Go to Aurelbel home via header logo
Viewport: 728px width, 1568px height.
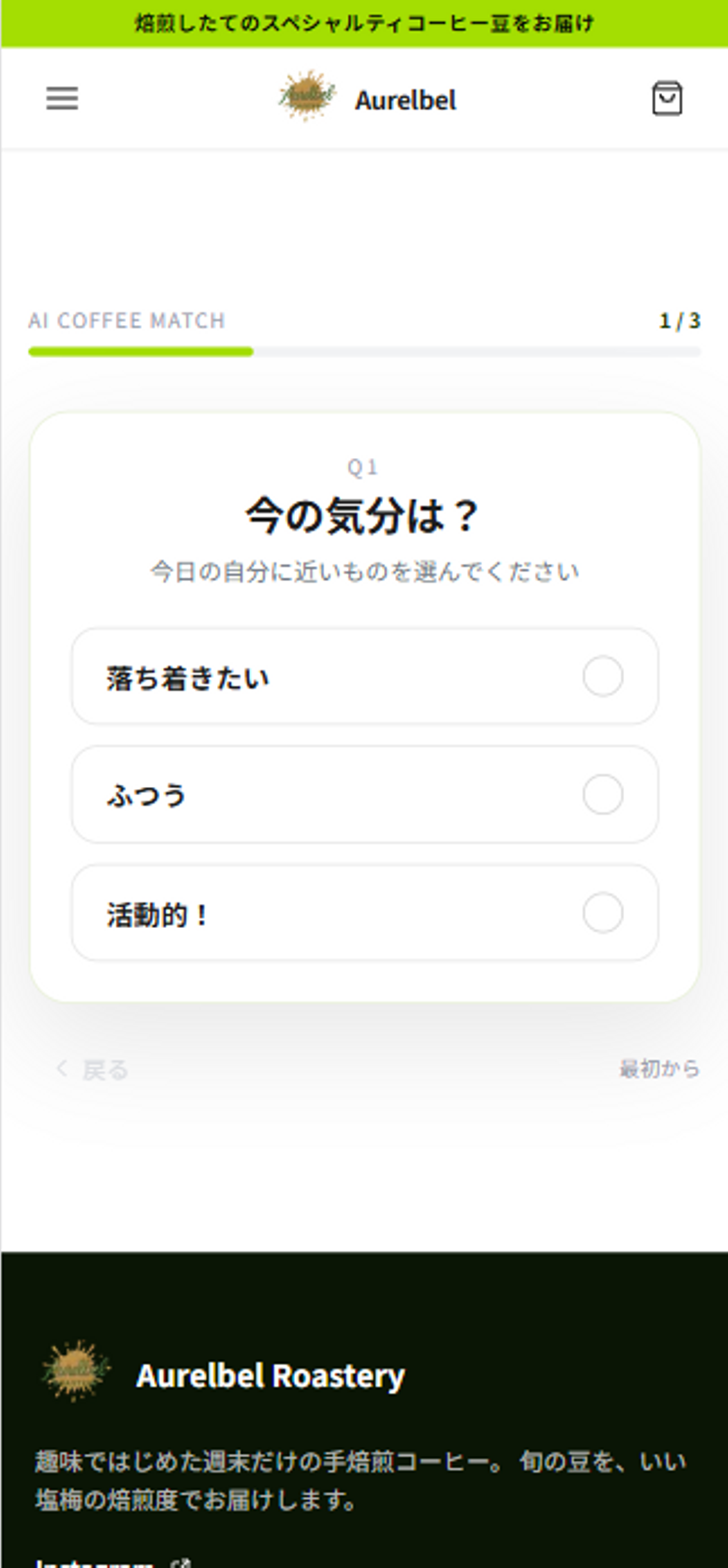[368, 98]
